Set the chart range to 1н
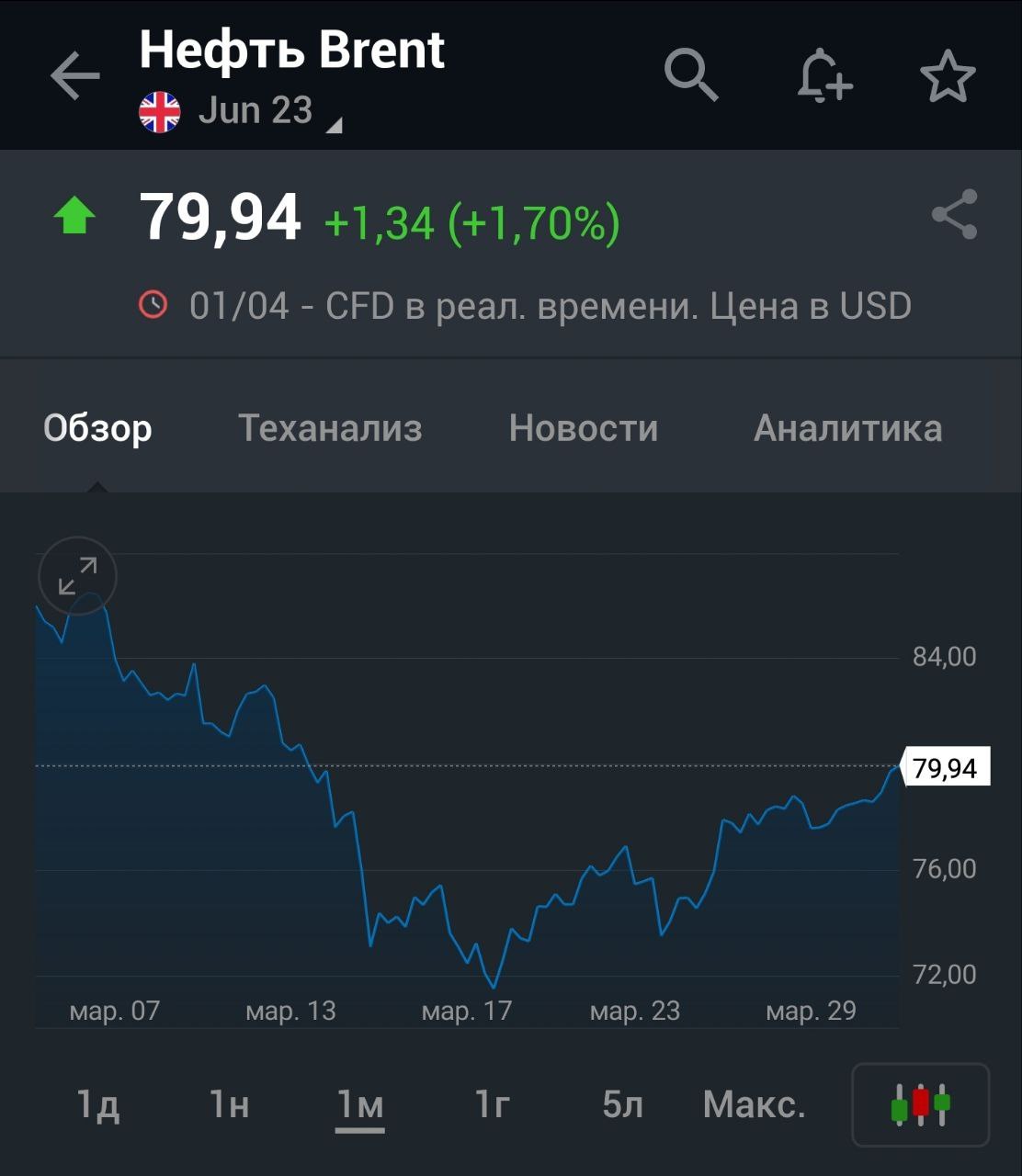This screenshot has height=1176, width=1022. pos(229,1104)
